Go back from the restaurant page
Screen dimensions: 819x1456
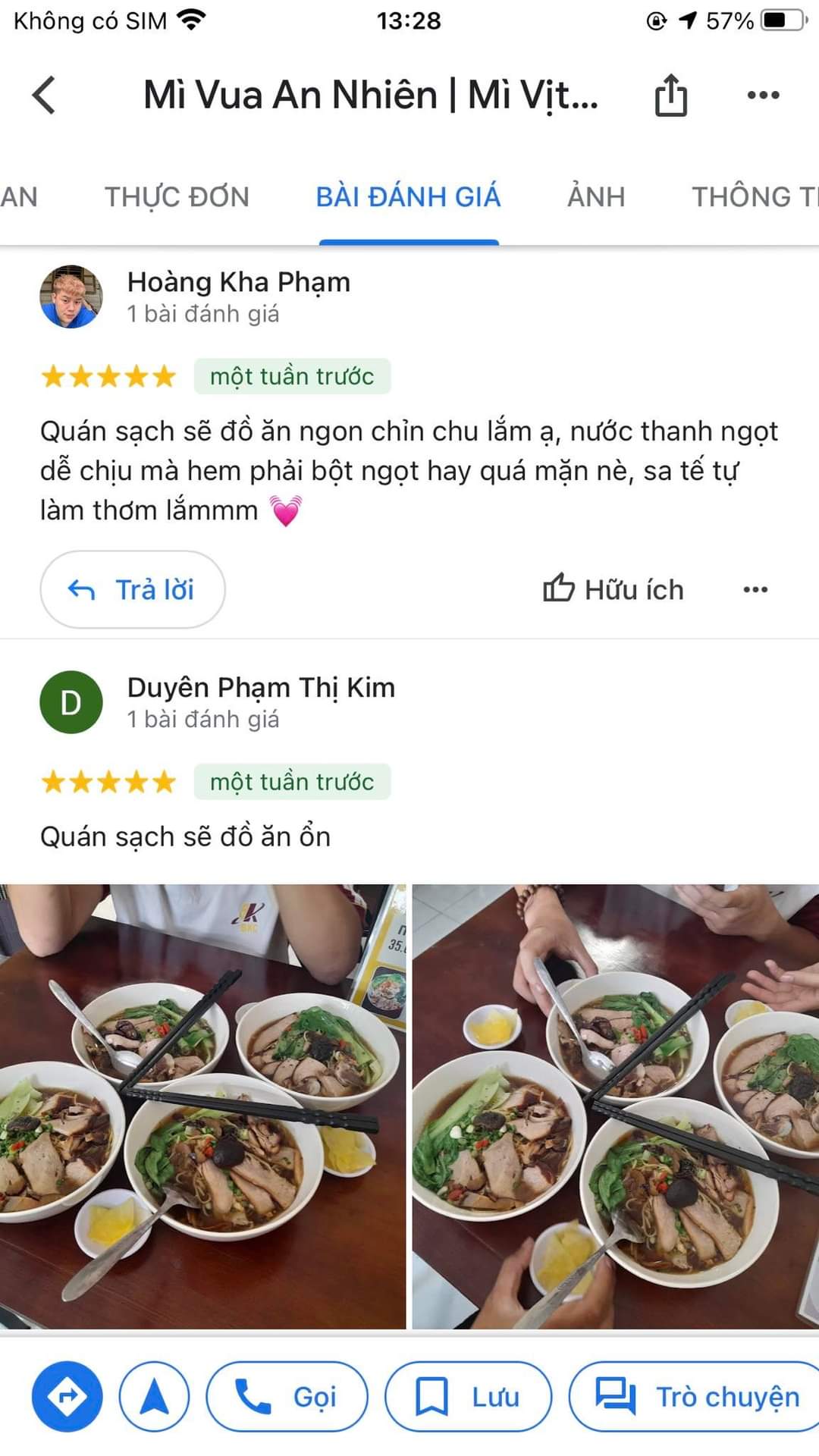click(44, 96)
